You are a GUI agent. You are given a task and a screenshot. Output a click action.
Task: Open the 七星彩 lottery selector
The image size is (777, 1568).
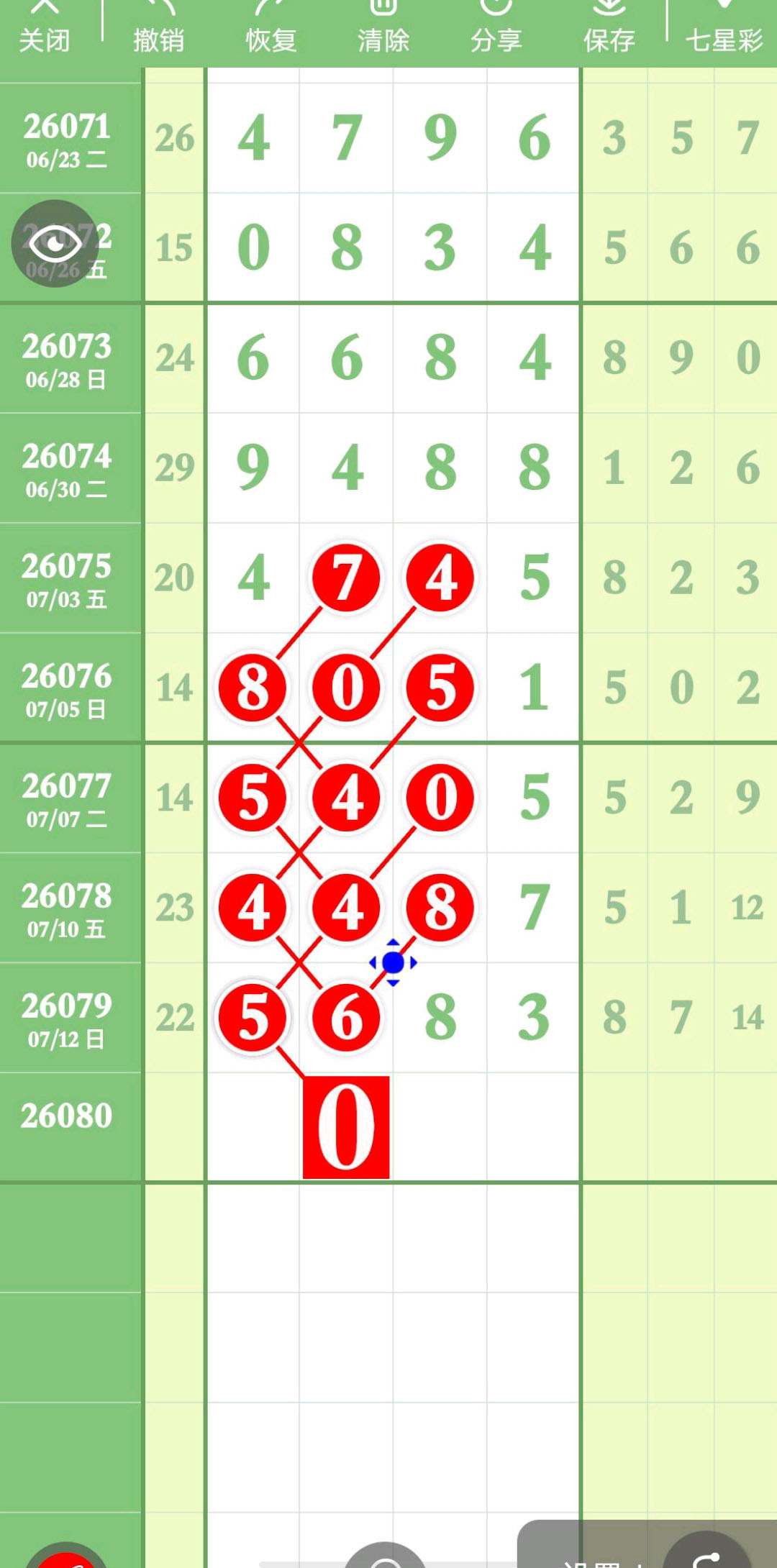point(724,29)
